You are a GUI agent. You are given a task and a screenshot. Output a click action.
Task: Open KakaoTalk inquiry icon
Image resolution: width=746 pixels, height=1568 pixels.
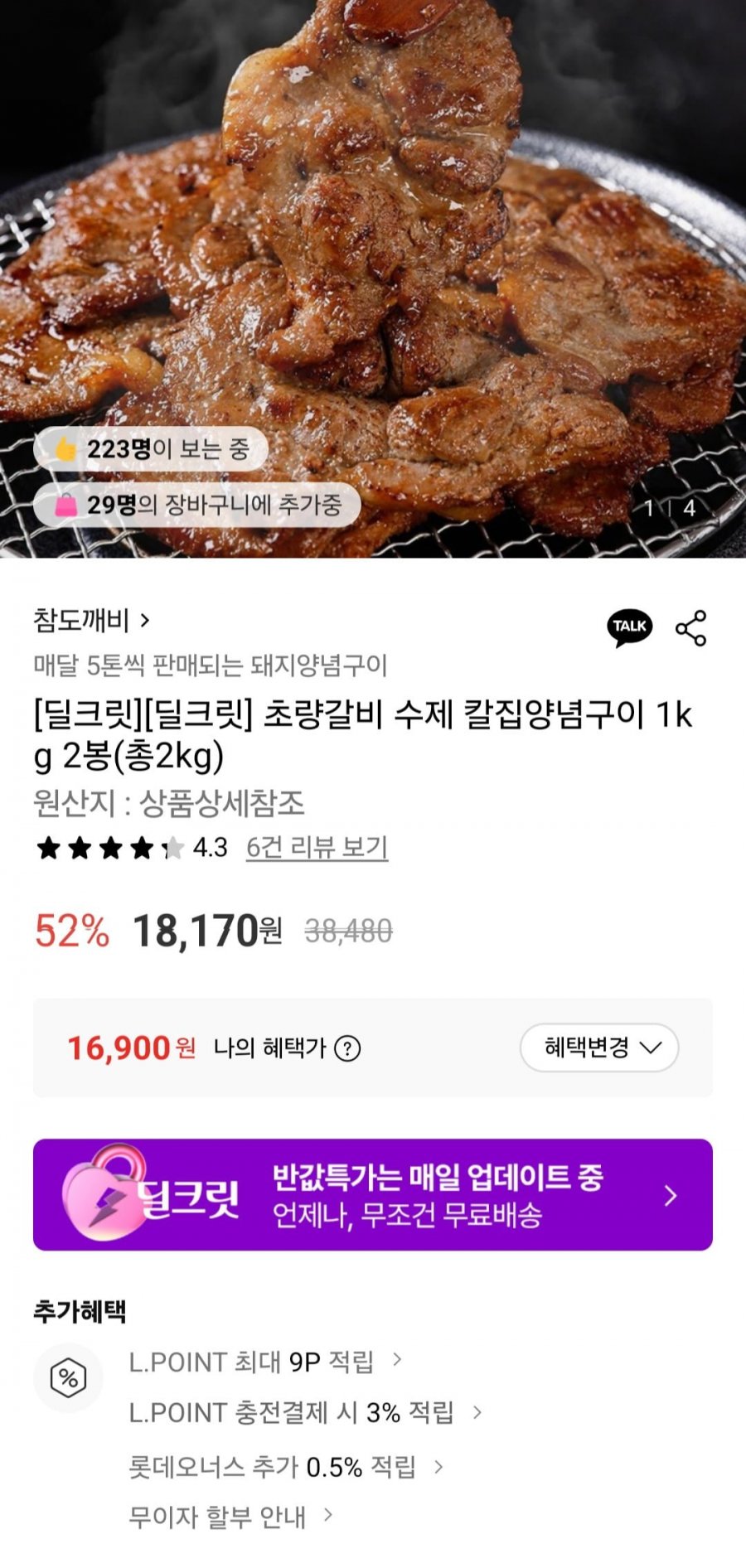[x=630, y=627]
